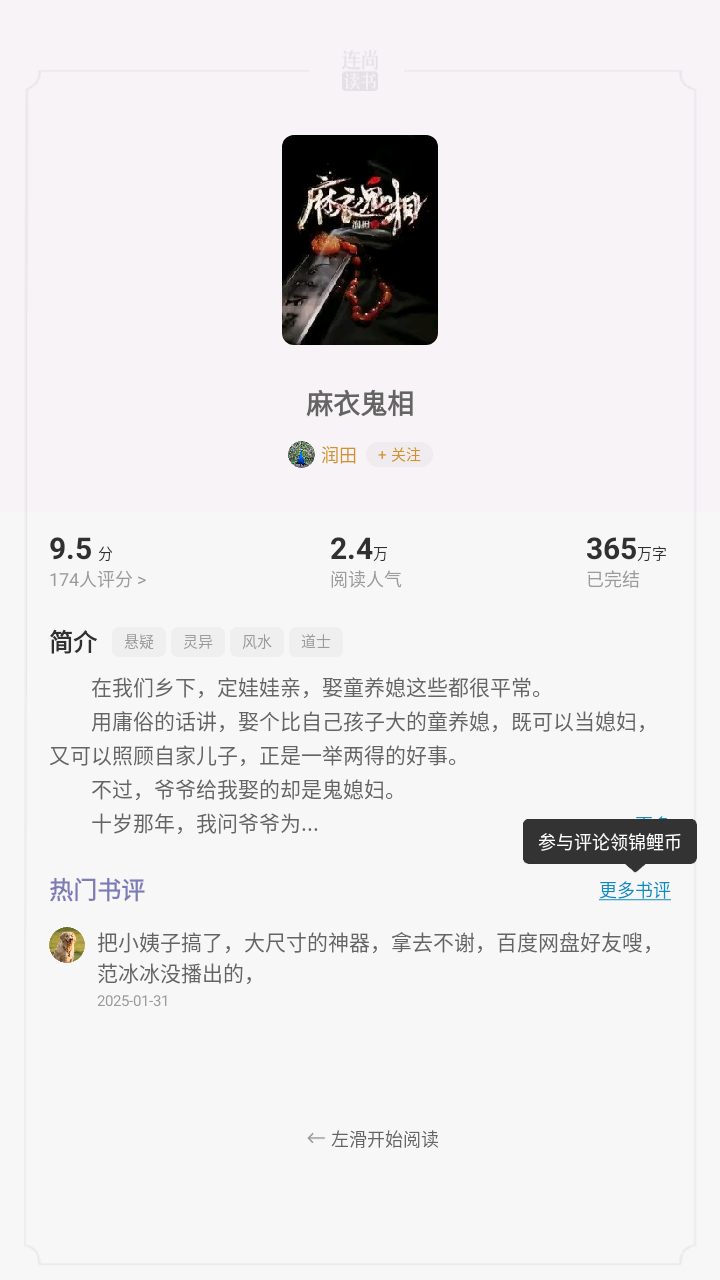720x1280 pixels.
Task: Tap the 麻衣鬼相 book cover
Action: (x=360, y=240)
